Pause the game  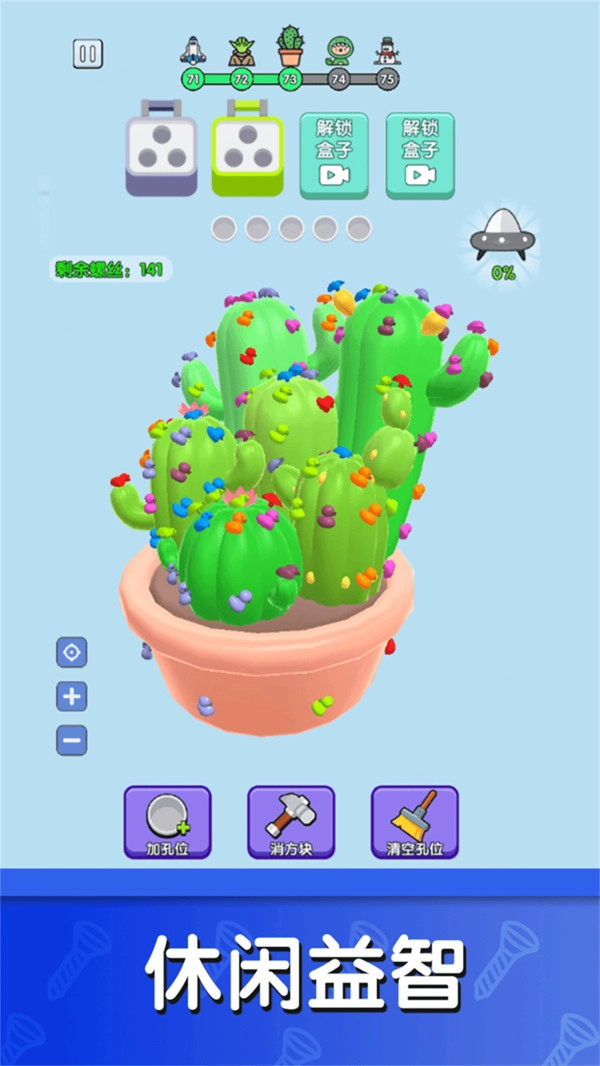click(88, 54)
